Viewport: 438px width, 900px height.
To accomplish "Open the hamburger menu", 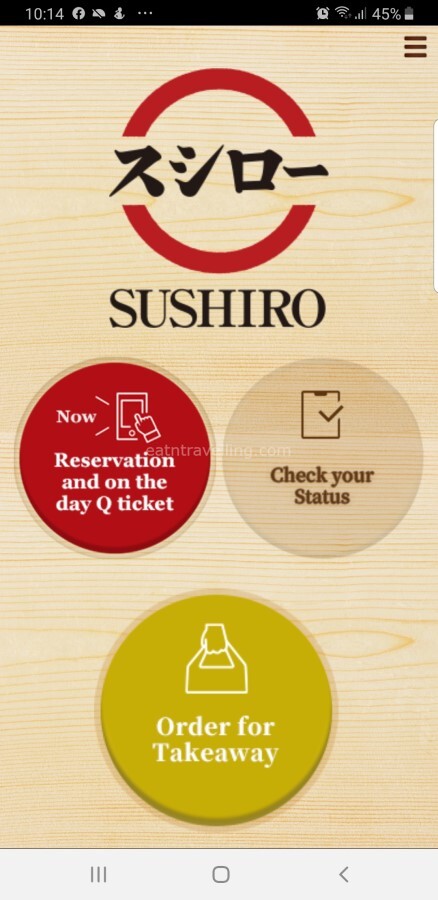I will [415, 47].
